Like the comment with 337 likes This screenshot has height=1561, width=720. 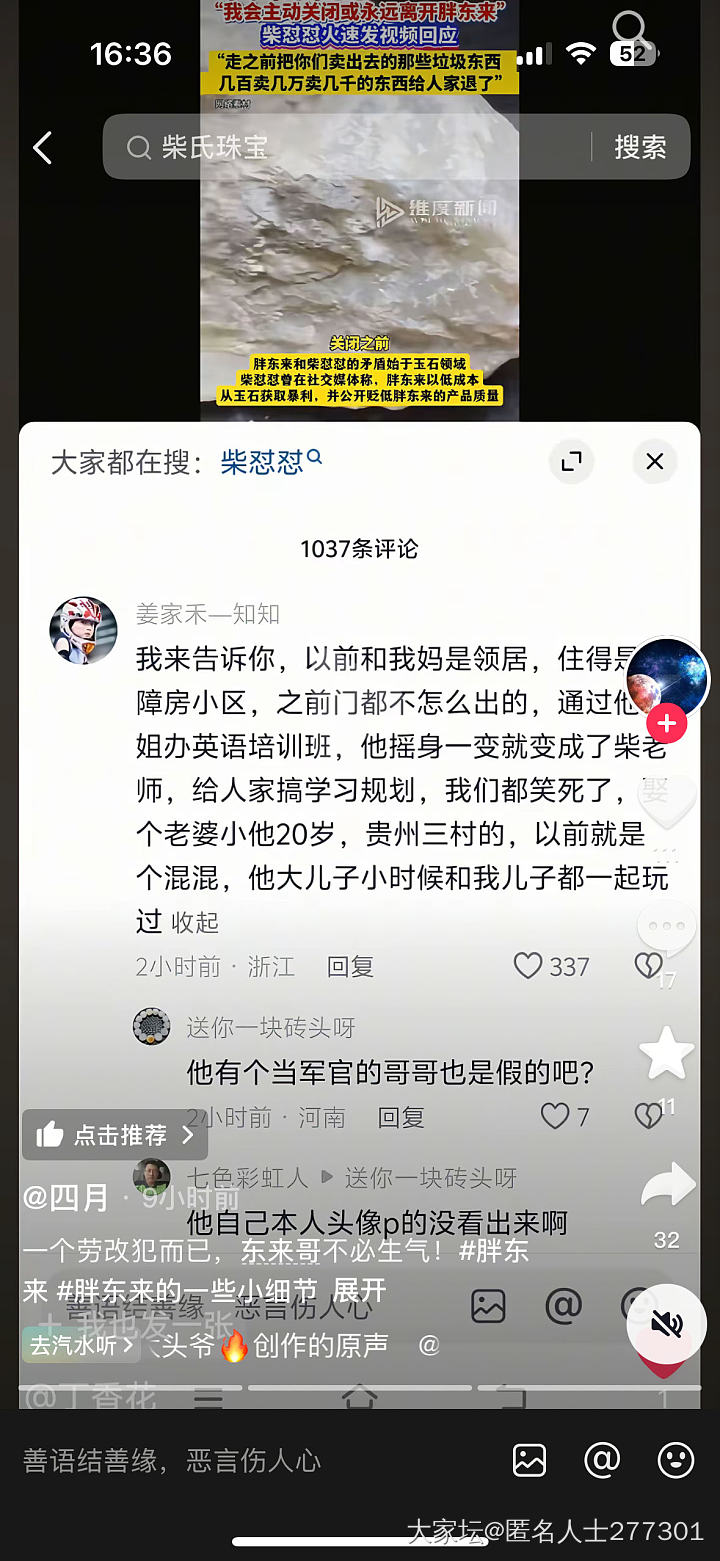point(528,966)
